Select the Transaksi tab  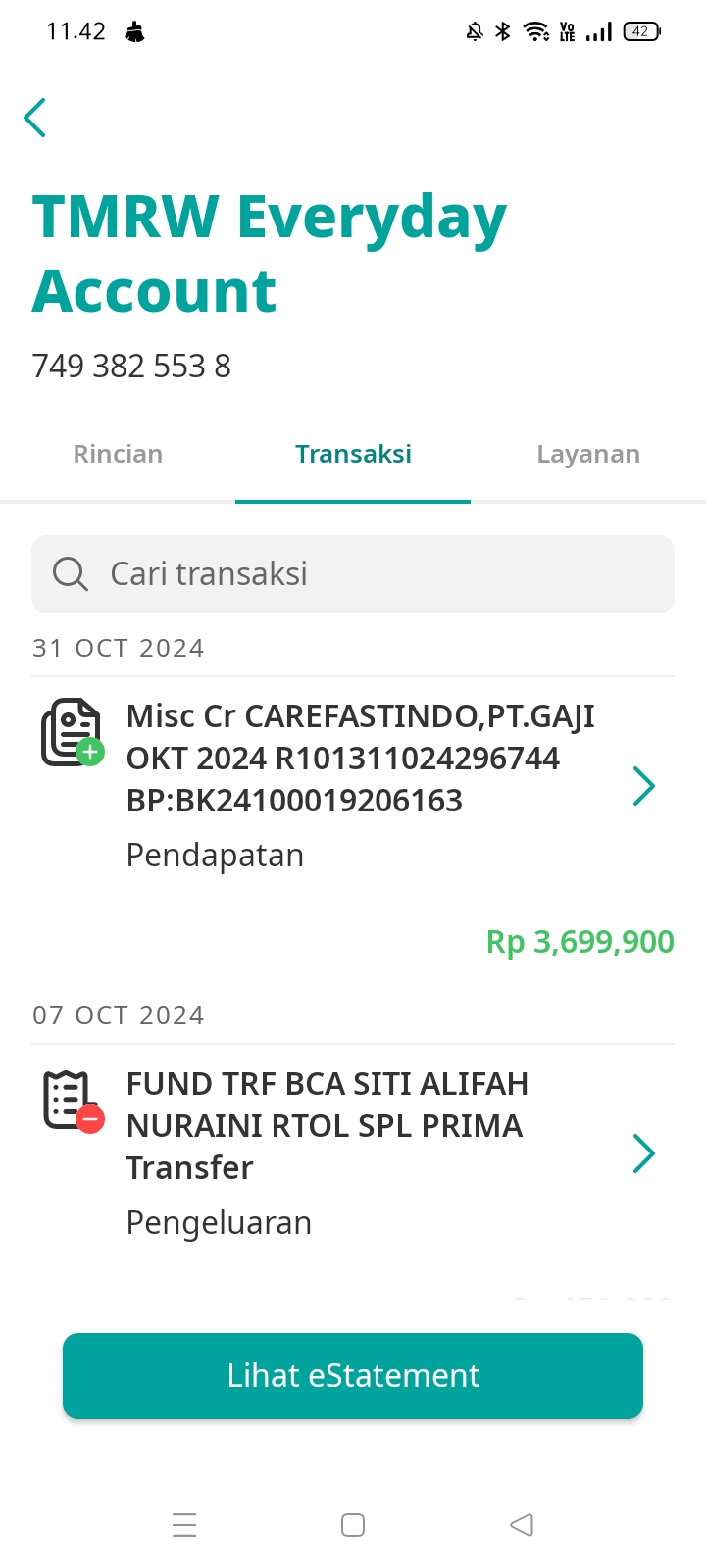[353, 454]
